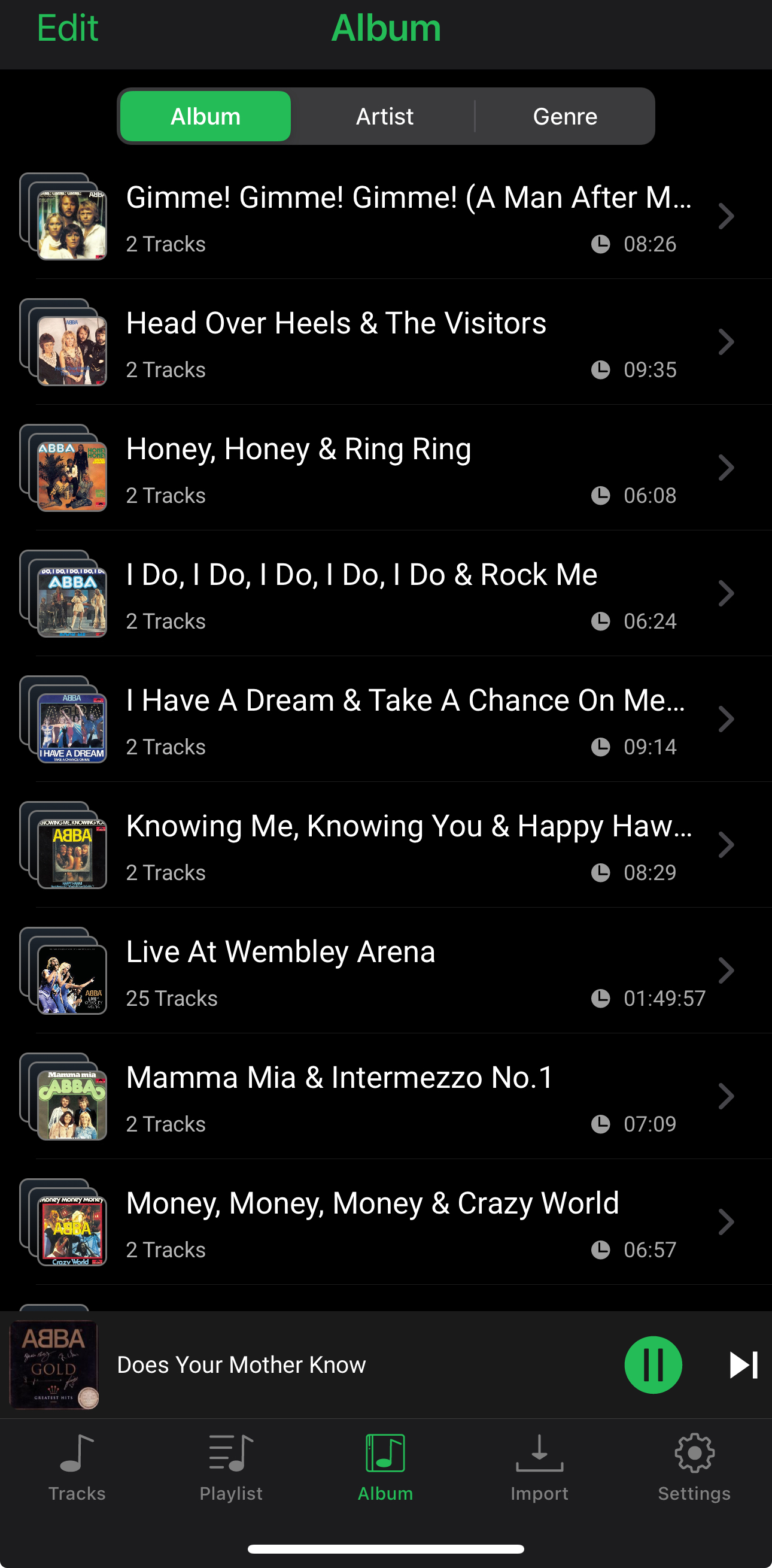Image resolution: width=772 pixels, height=1568 pixels.
Task: Open Live At Wembley Arena album
Action: tap(408, 972)
